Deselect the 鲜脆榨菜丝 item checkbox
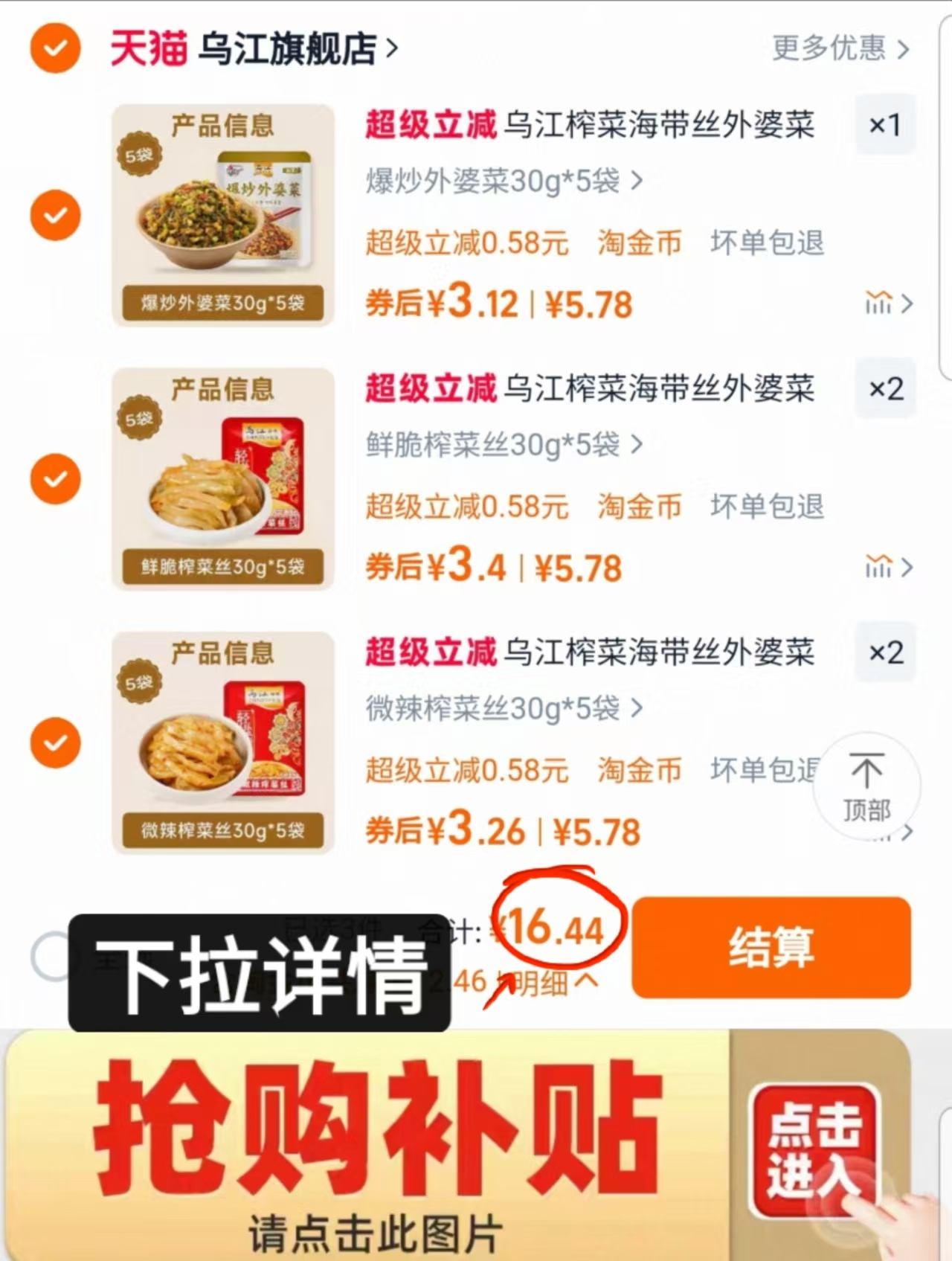The width and height of the screenshot is (952, 1261). click(54, 477)
